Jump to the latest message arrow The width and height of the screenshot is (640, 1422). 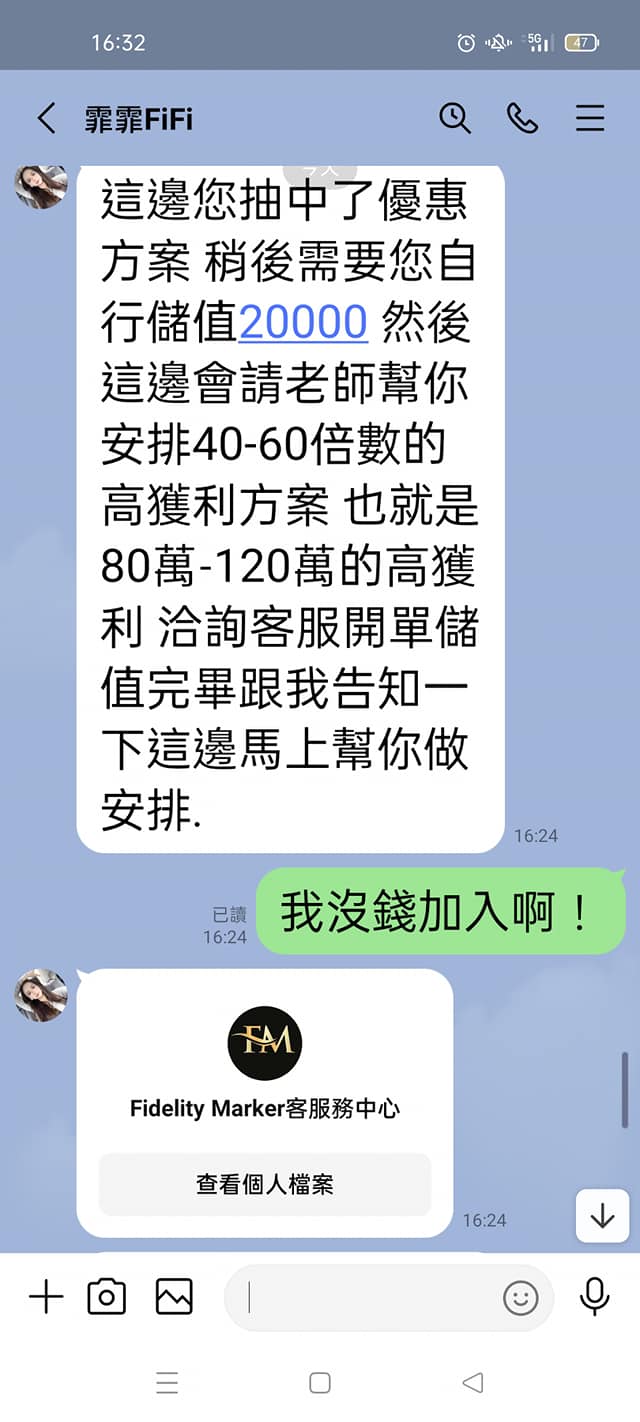click(x=602, y=1216)
